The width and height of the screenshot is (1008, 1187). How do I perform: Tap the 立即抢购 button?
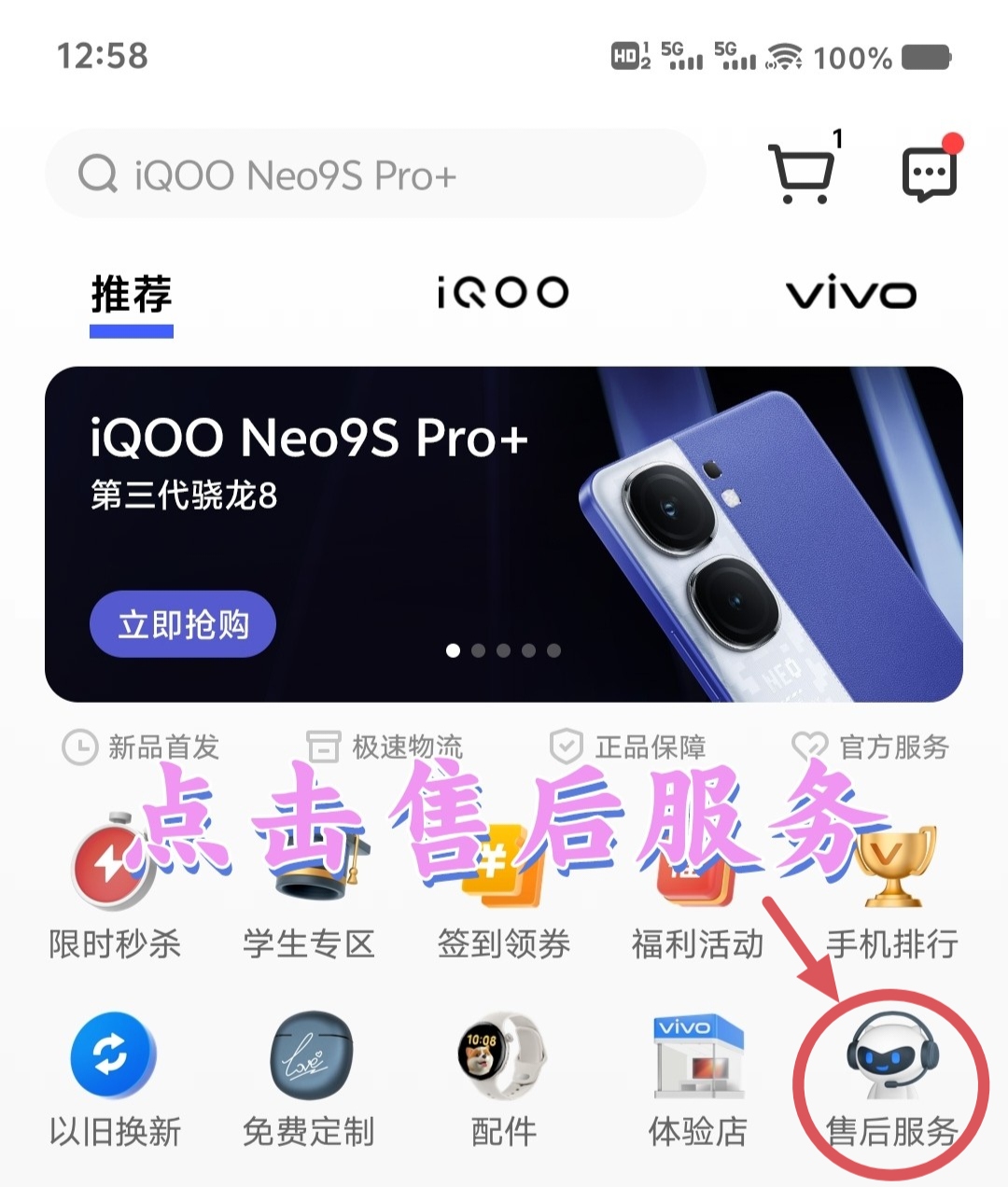pos(183,624)
